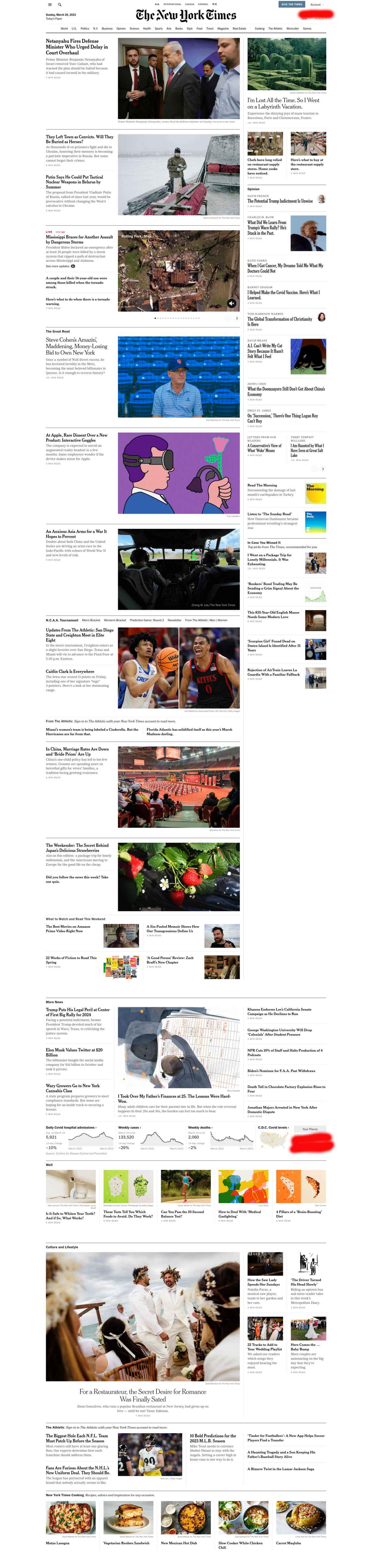Go to the Cooking section

tap(259, 29)
